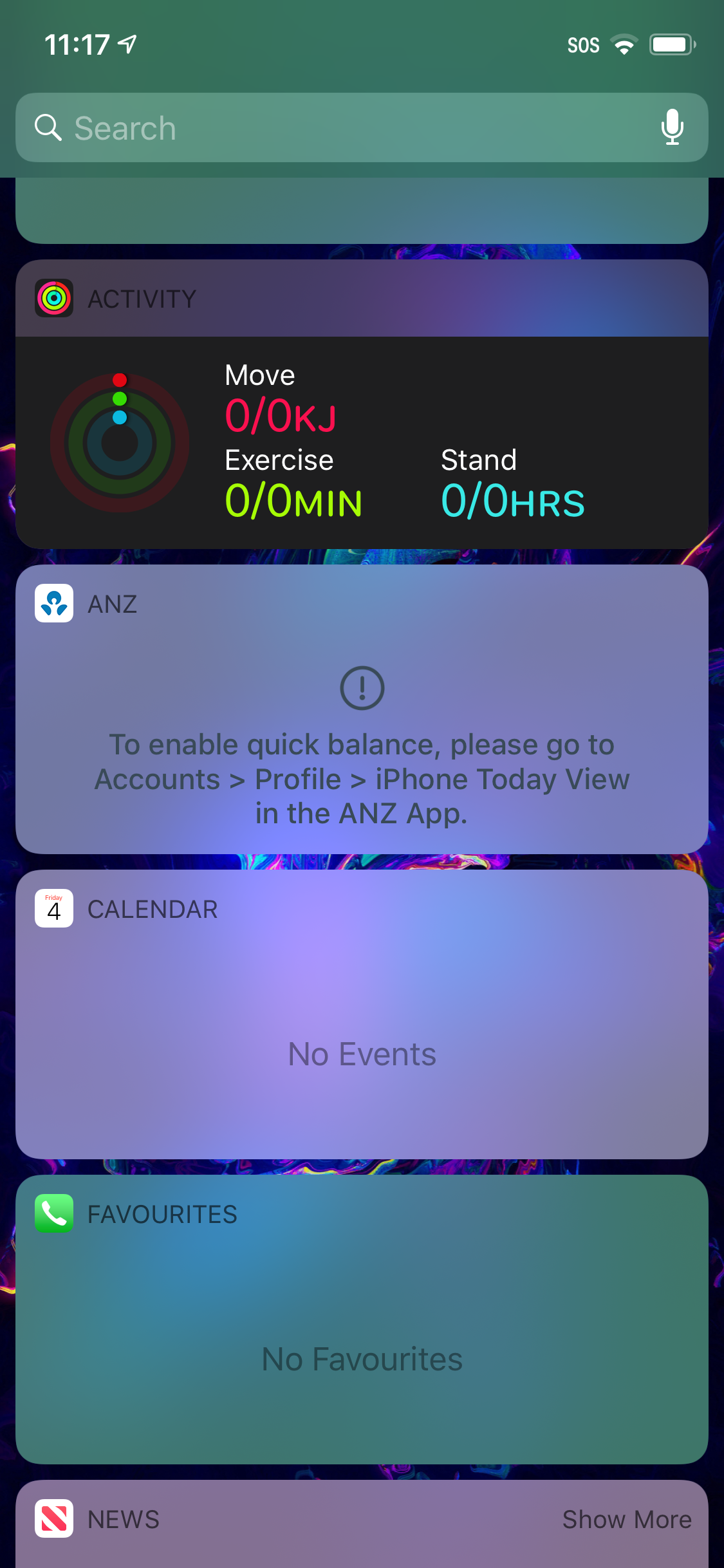The width and height of the screenshot is (724, 1568).
Task: Expand News widget with Show More
Action: [627, 1519]
